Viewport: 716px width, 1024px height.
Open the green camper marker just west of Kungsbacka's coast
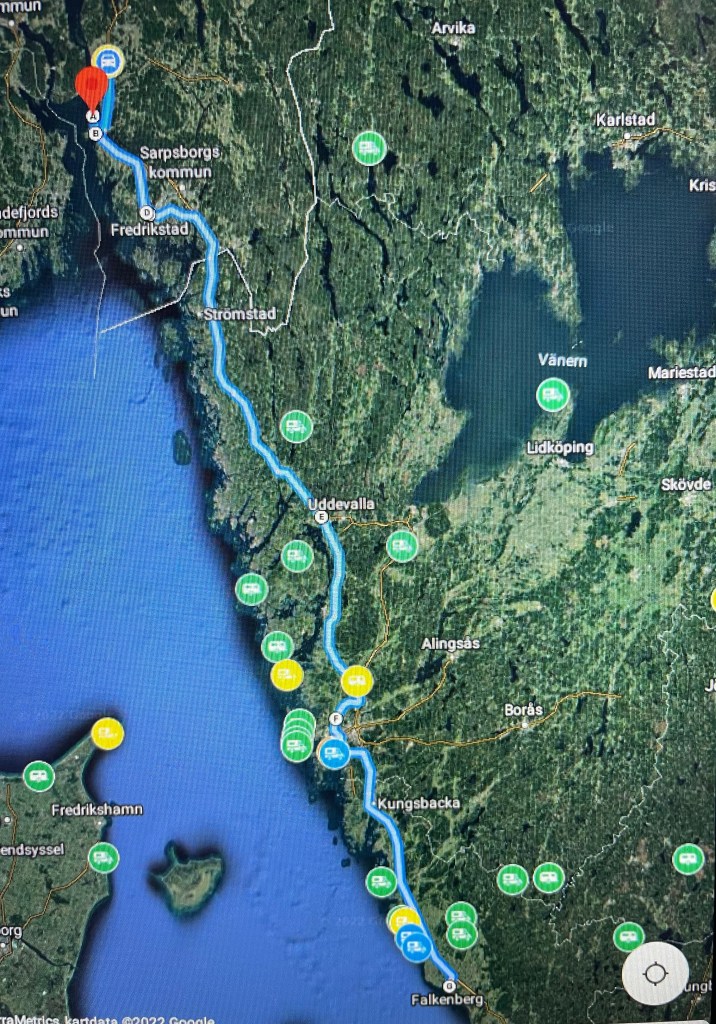[381, 881]
